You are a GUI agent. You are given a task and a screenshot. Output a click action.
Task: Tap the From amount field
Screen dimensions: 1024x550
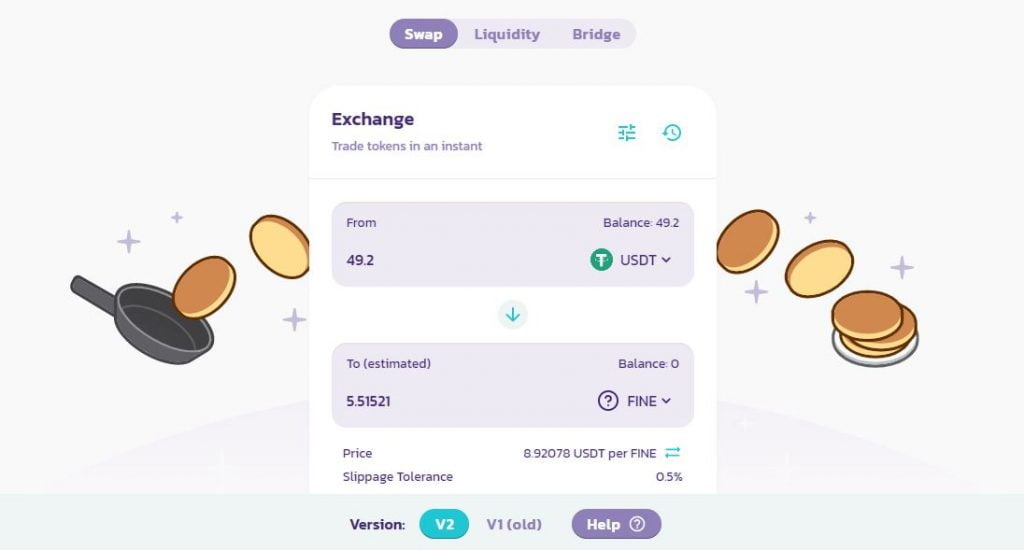pos(450,260)
